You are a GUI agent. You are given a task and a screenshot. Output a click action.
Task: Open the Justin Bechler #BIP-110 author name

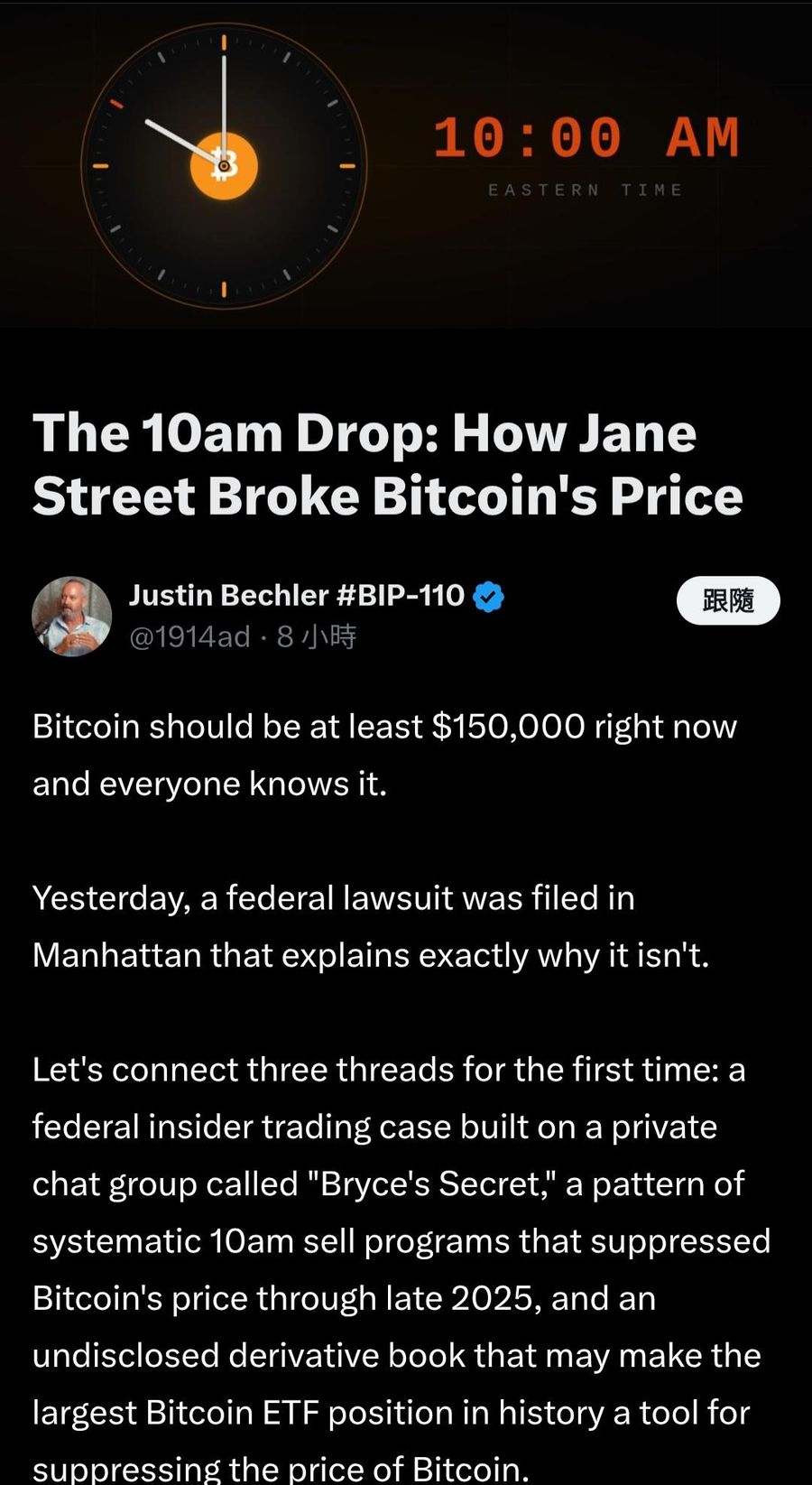coord(296,596)
